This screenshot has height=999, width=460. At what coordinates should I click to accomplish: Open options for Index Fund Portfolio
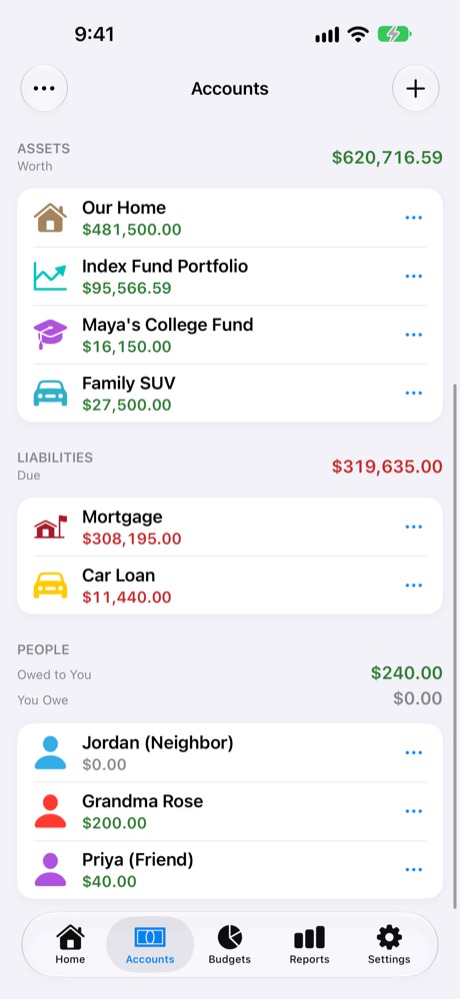coord(413,277)
